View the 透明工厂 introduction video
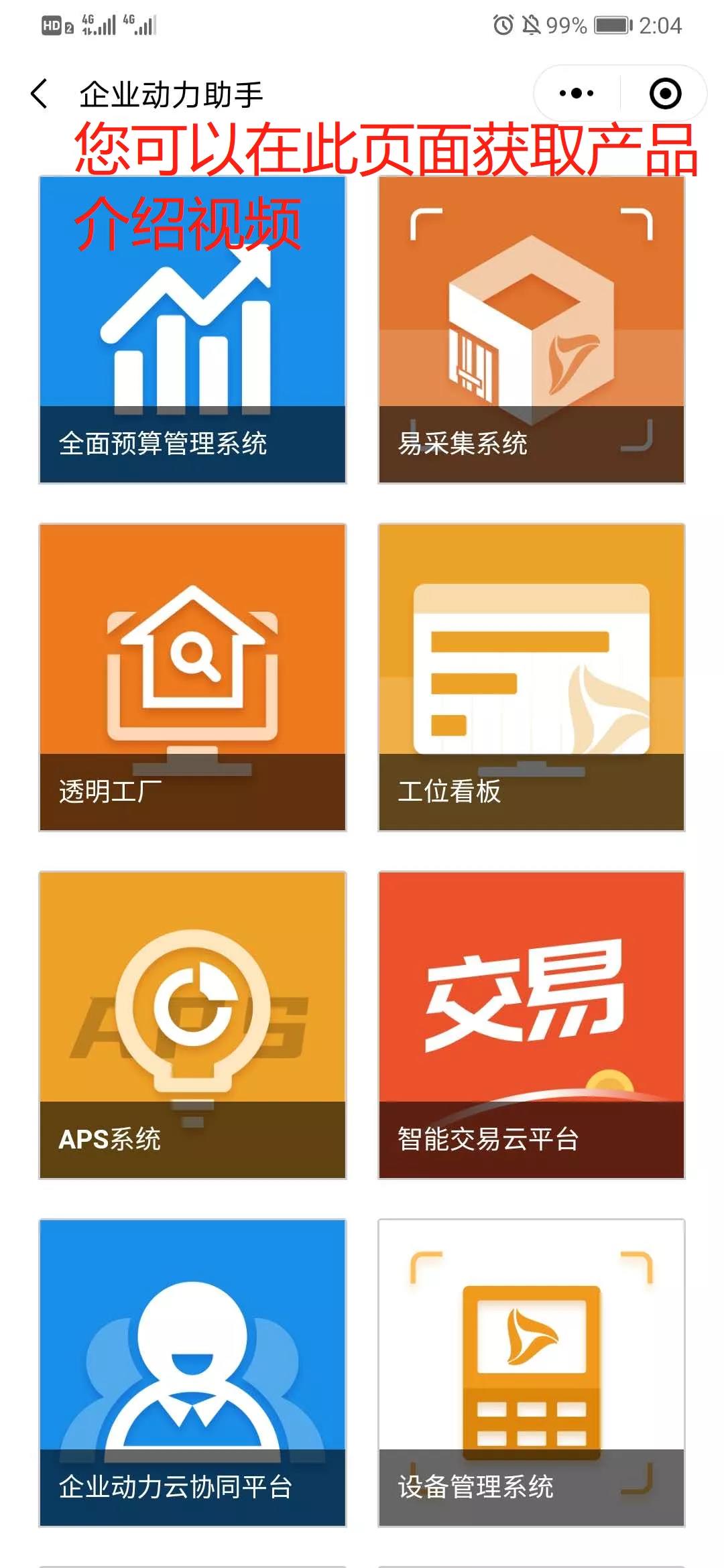 pos(194,677)
